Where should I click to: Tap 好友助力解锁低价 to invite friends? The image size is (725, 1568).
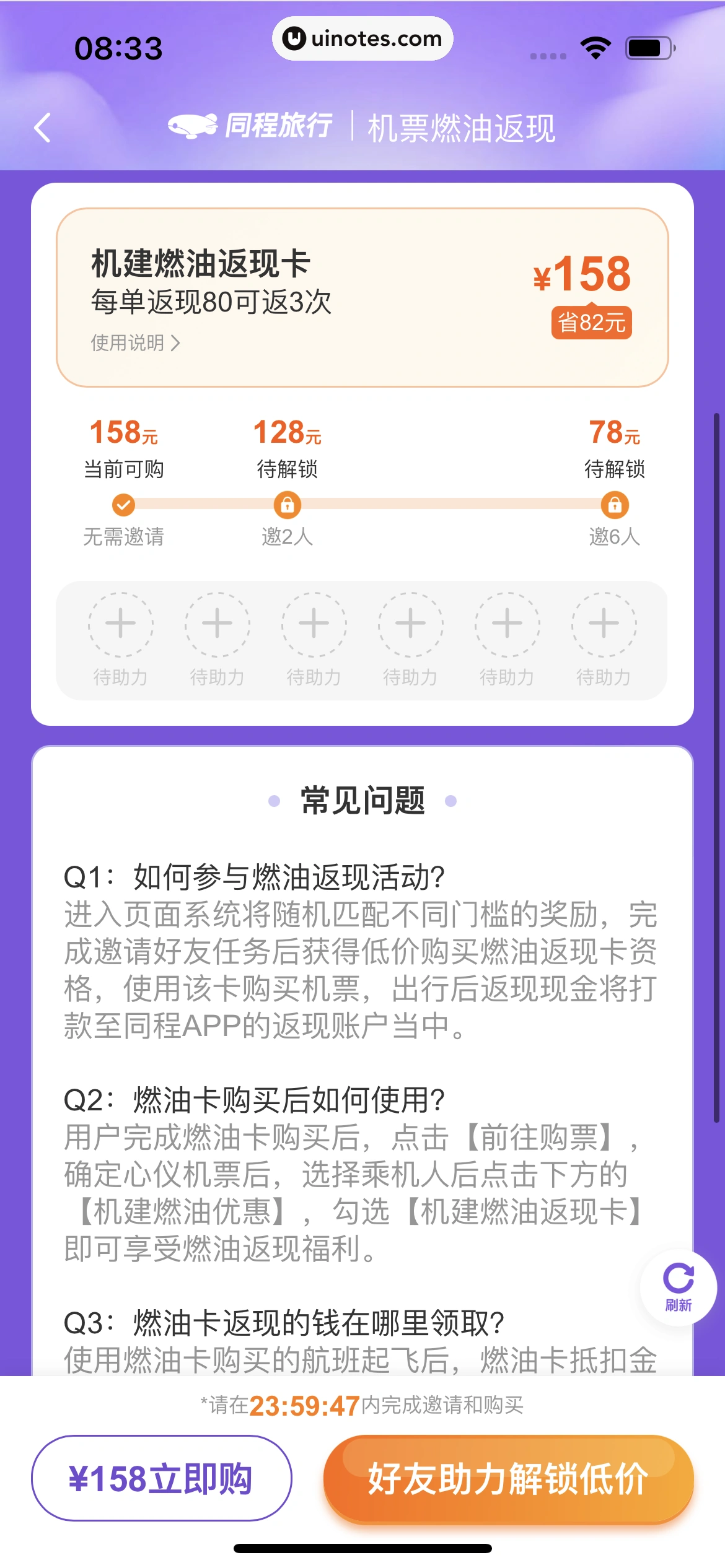tap(508, 1478)
